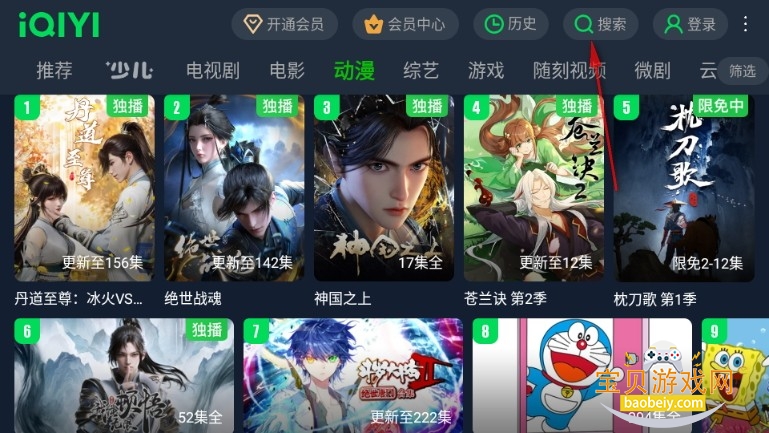Image resolution: width=769 pixels, height=433 pixels.
Task: Switch to the 推荐 tab
Action: pyautogui.click(x=54, y=71)
